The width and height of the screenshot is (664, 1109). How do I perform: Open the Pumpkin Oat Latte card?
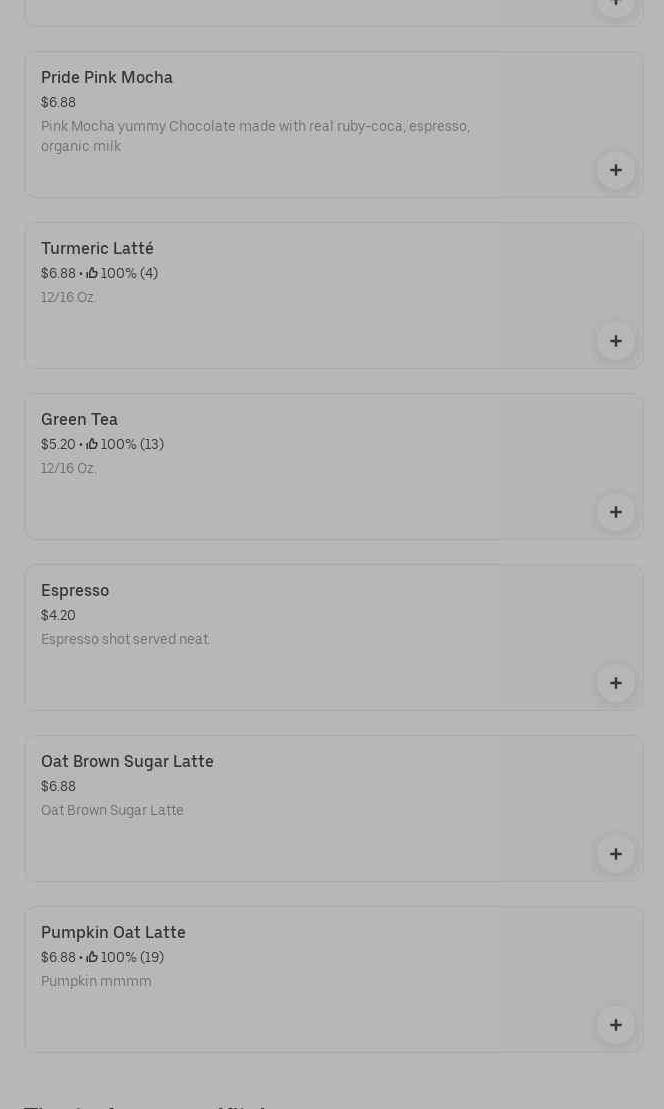334,980
